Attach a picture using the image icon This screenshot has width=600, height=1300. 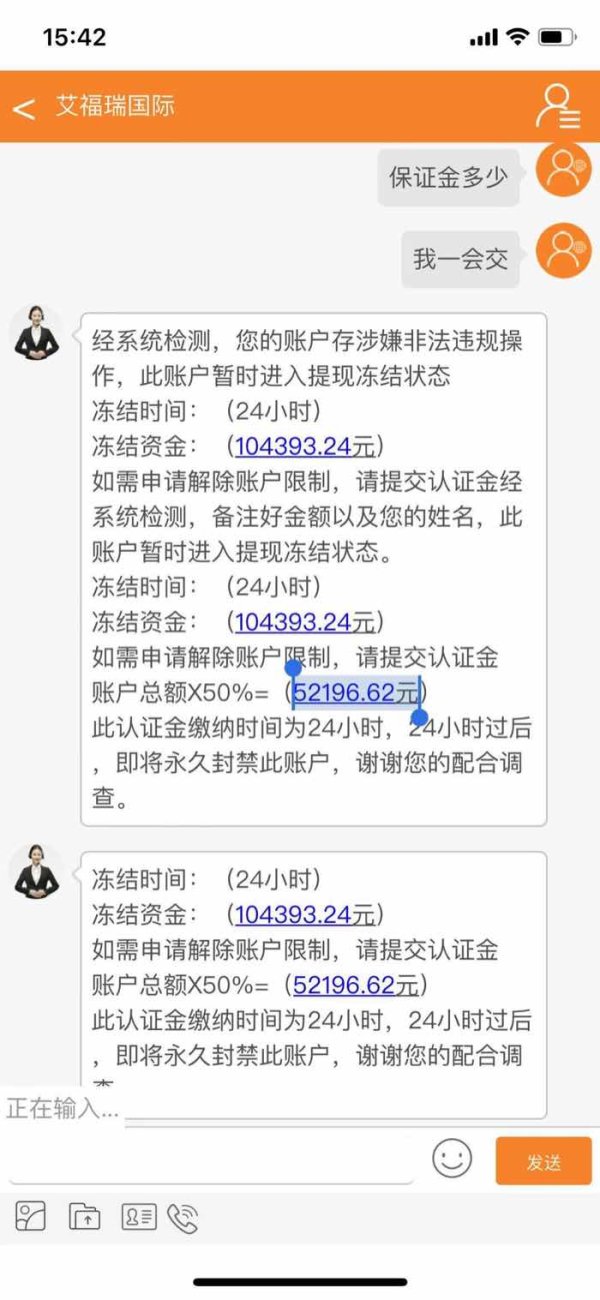click(31, 1216)
